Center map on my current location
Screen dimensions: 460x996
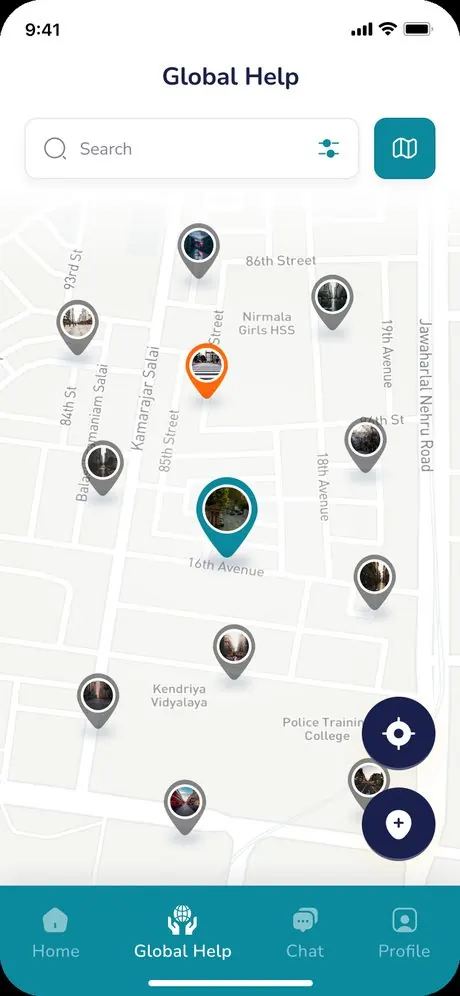pyautogui.click(x=398, y=734)
